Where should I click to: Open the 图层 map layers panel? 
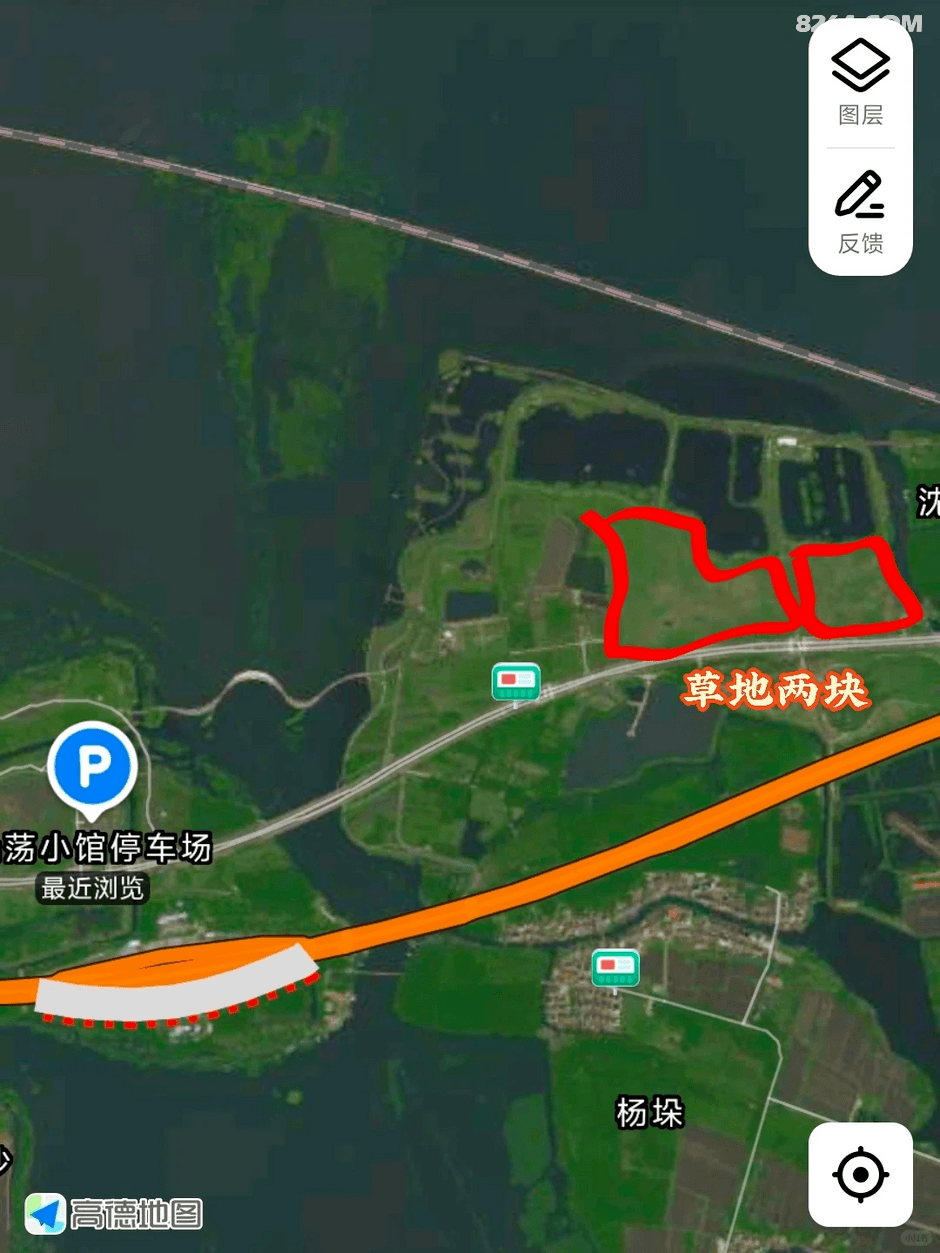(x=860, y=82)
